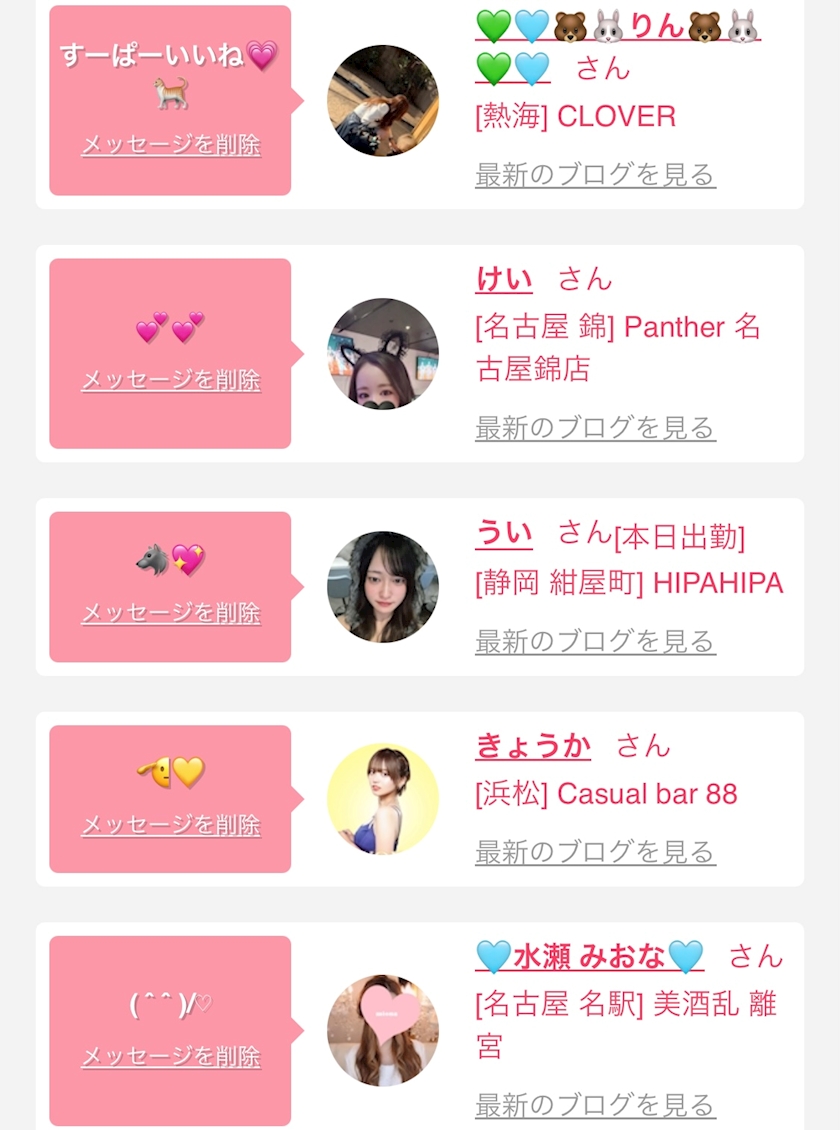Delete the message sent to けい

point(171,379)
